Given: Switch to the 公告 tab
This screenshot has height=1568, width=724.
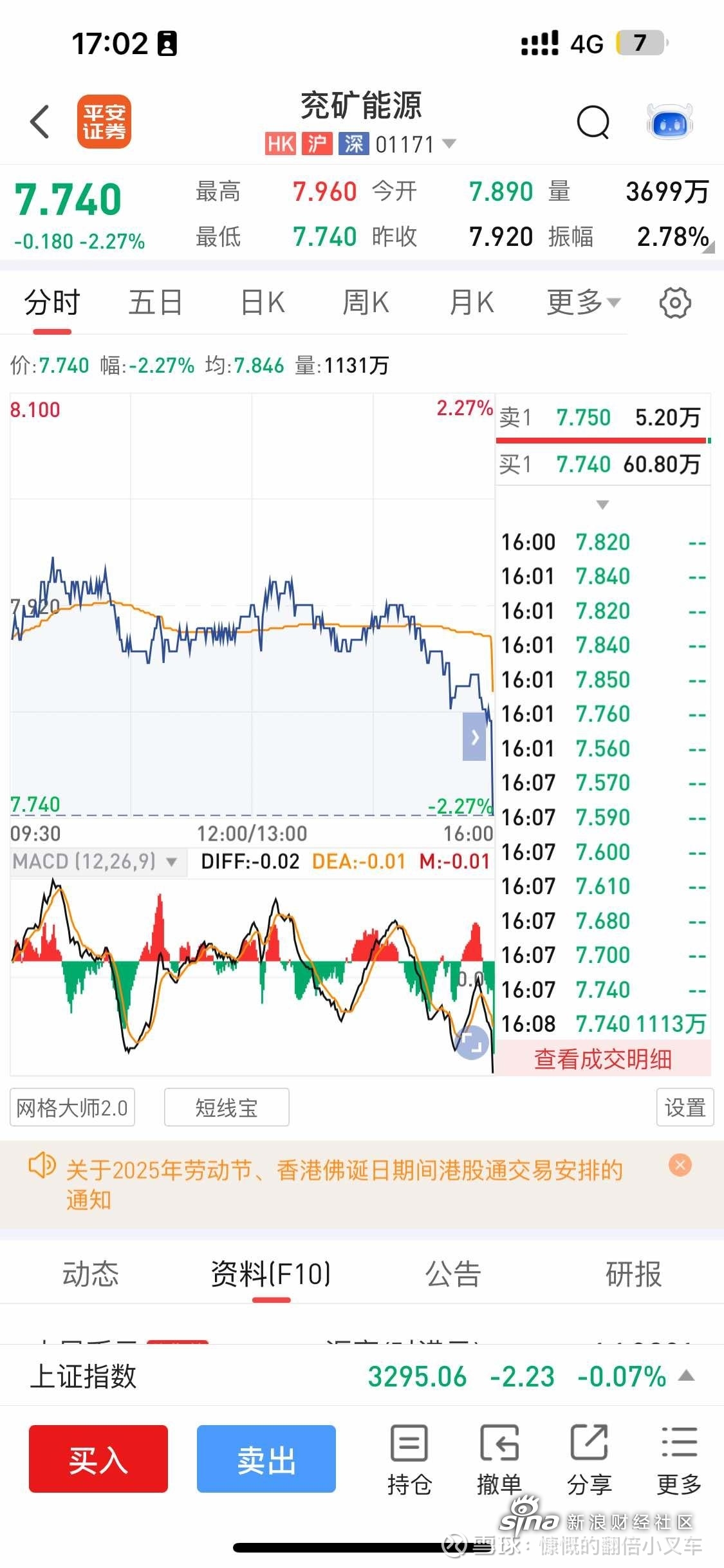Looking at the screenshot, I should tap(453, 1274).
